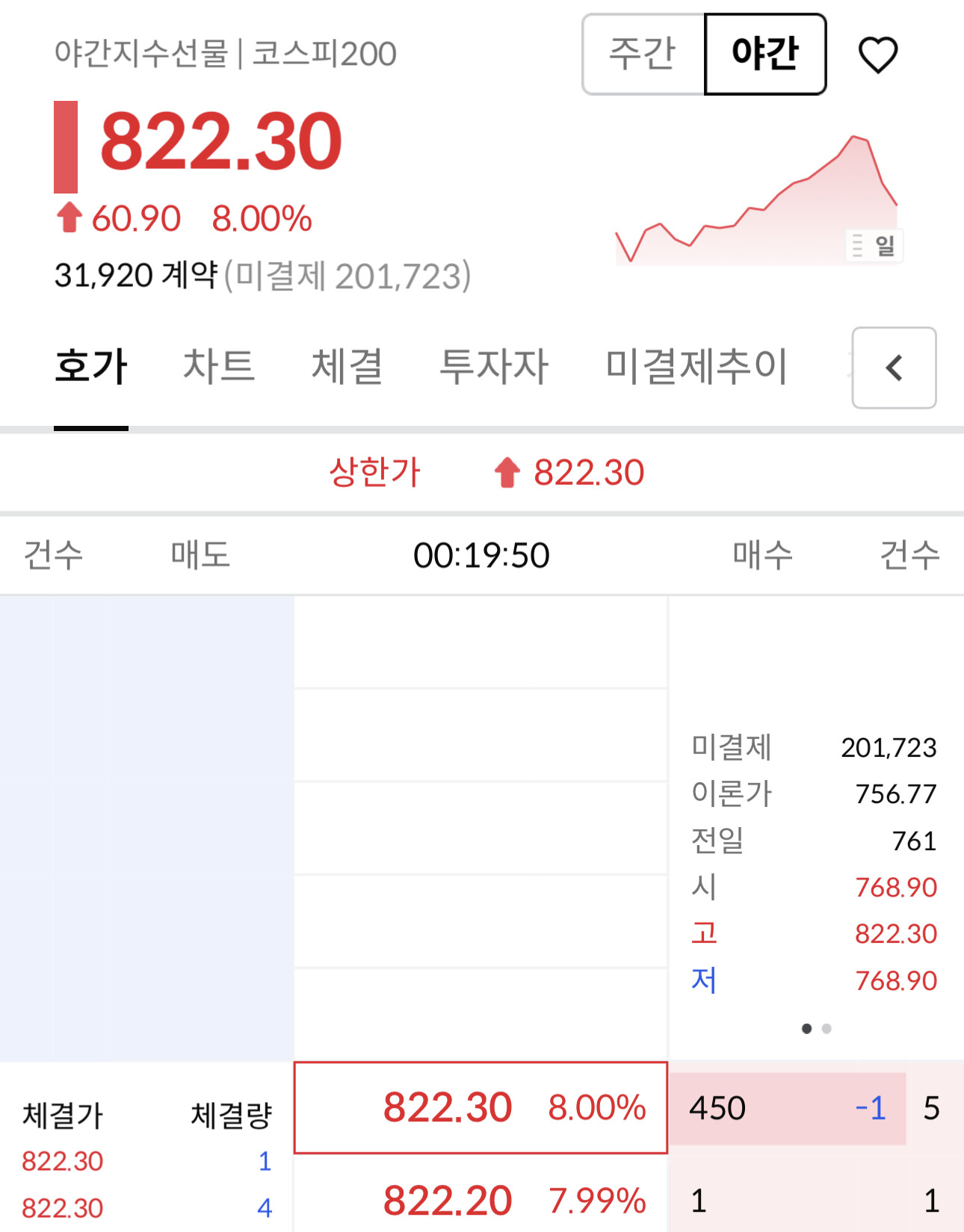Select the 야간 (night) session
The image size is (964, 1232).
[x=765, y=54]
